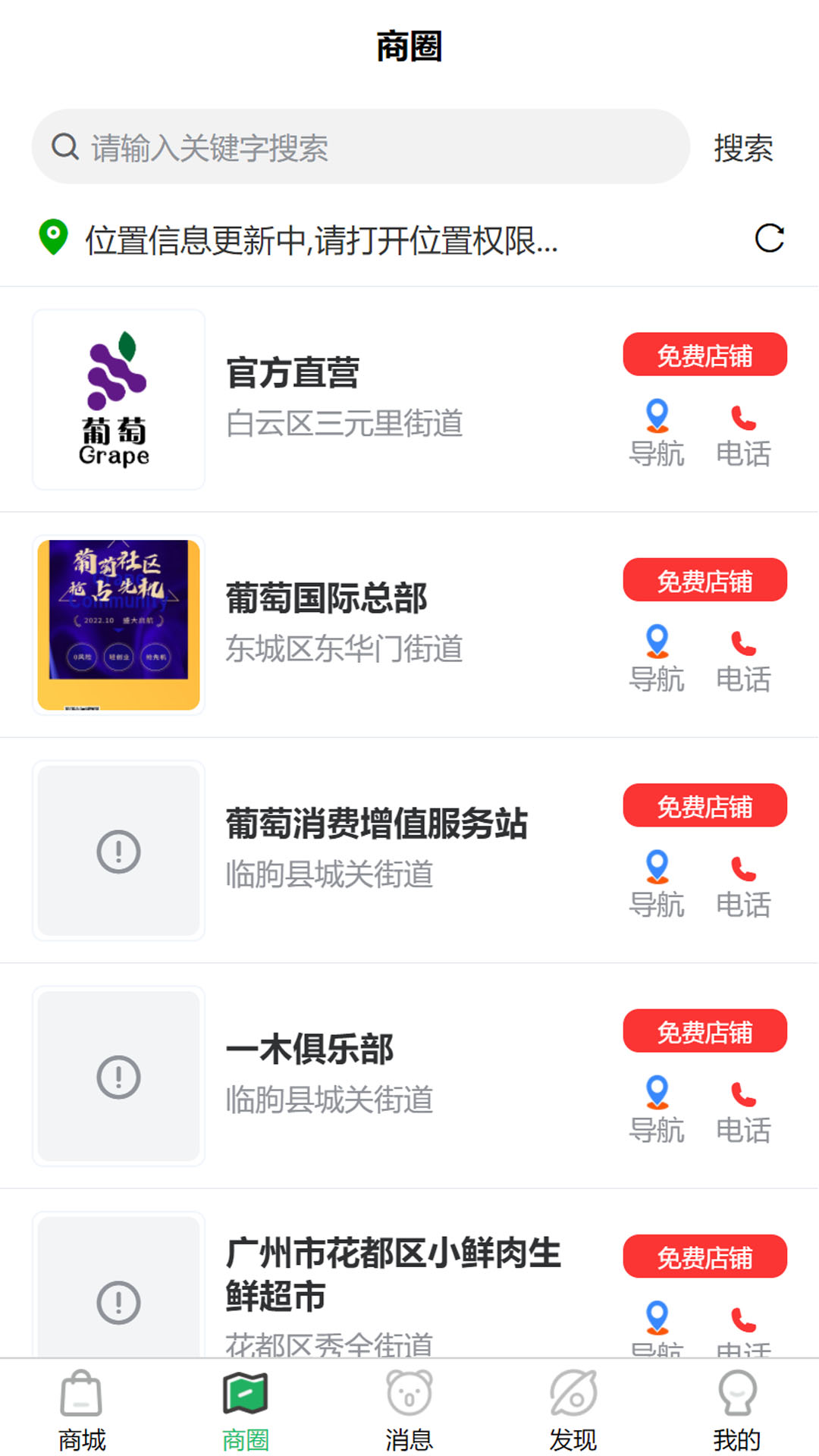
Task: Tap 免费店铺 on 葡萄国际总部
Action: 704,579
